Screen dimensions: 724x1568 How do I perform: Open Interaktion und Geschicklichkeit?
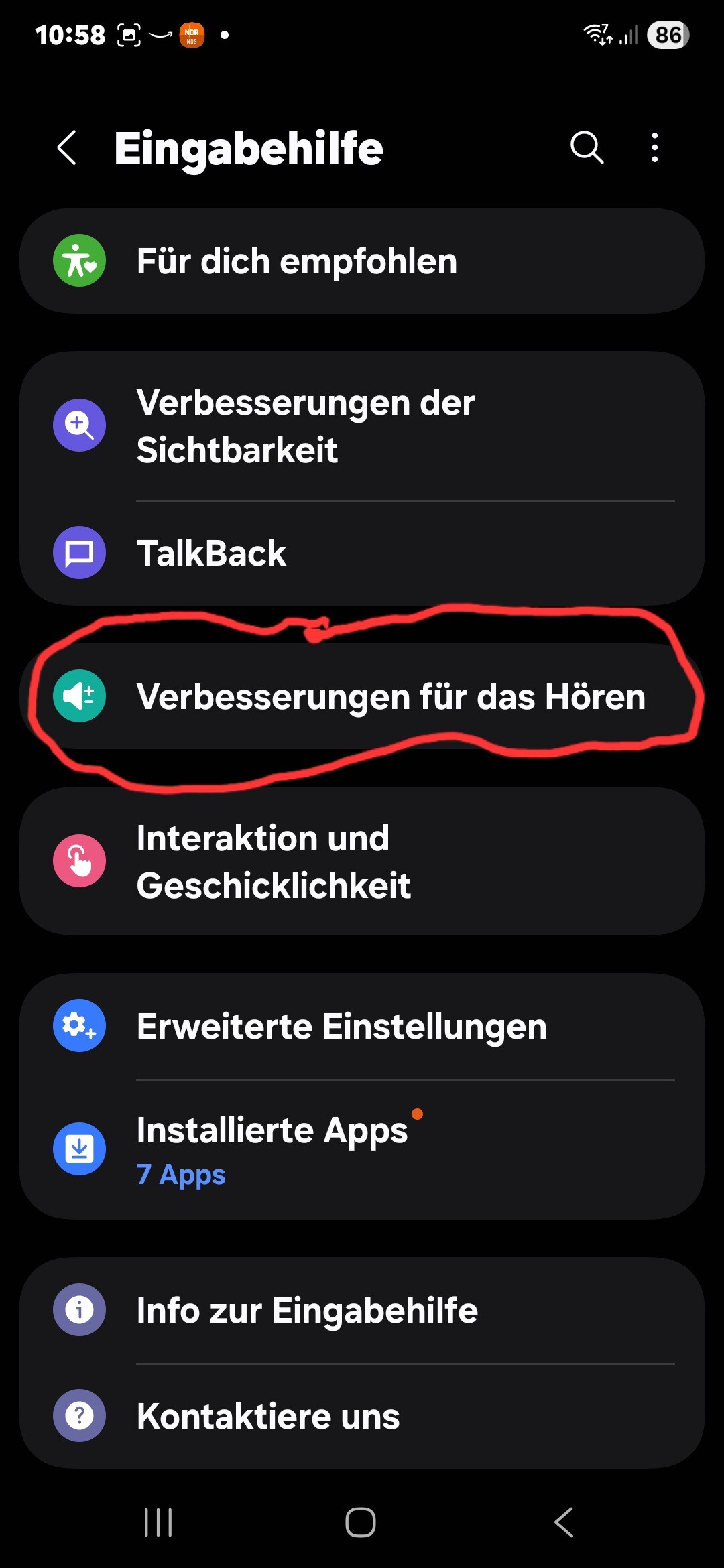click(x=362, y=862)
